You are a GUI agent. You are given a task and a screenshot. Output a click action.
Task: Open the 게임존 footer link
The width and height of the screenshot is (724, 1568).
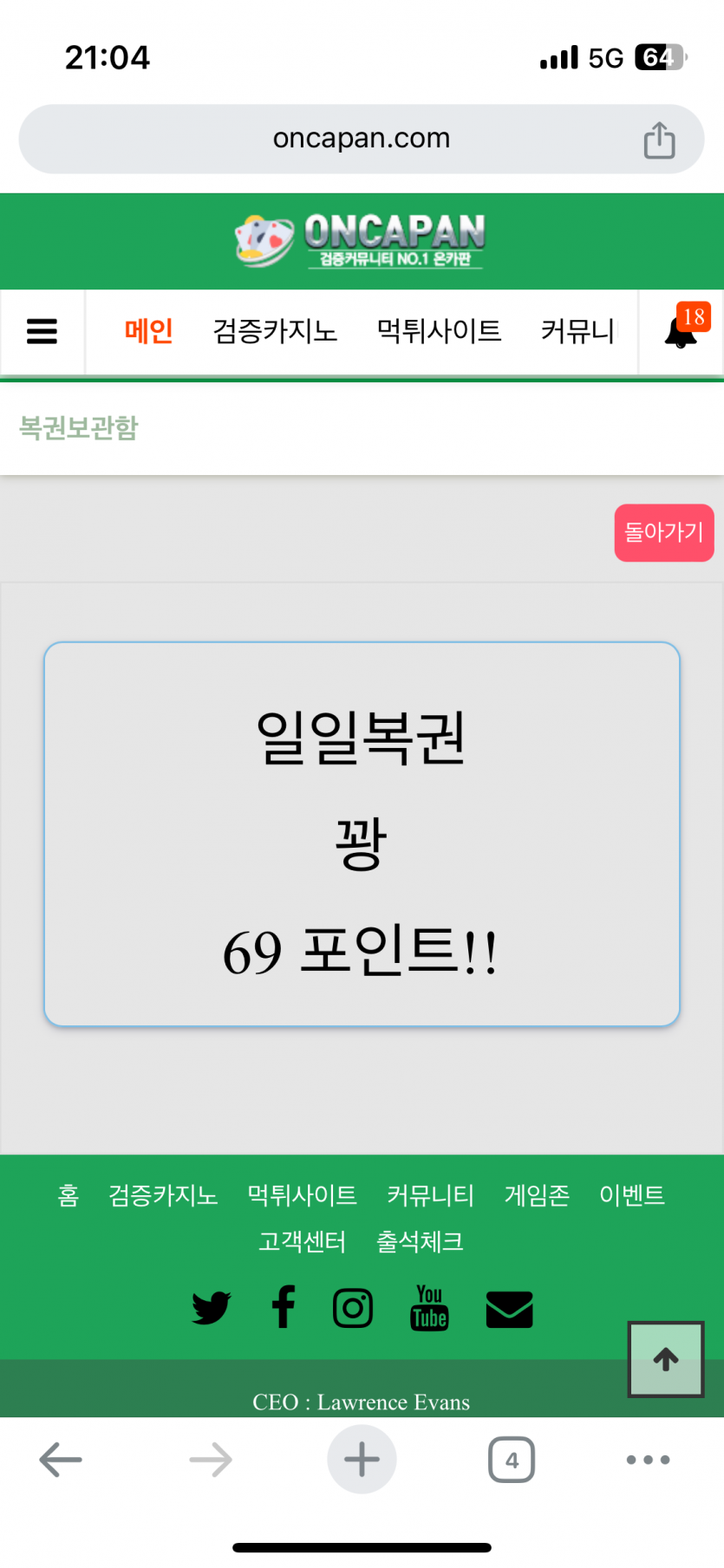pos(537,1195)
